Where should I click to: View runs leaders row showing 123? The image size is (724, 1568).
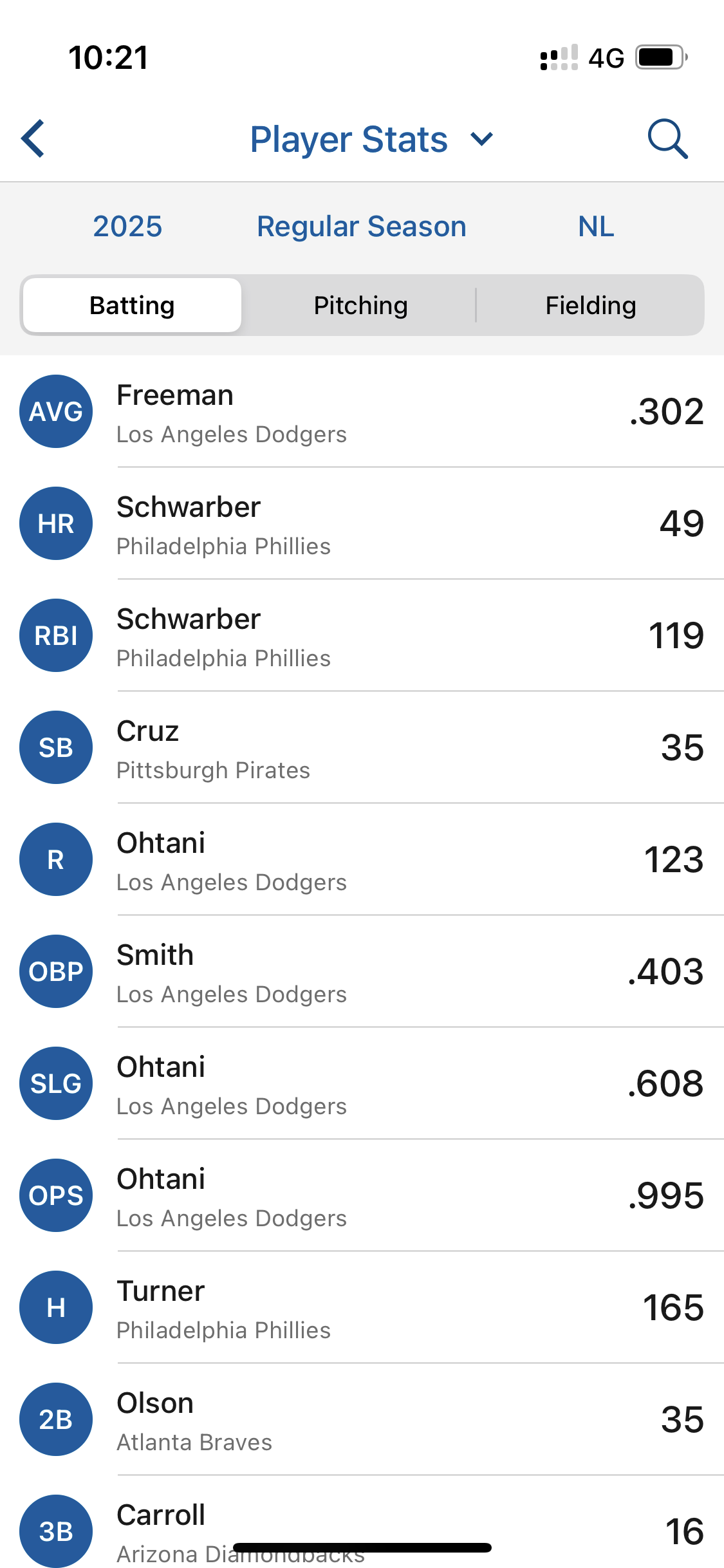(x=362, y=859)
